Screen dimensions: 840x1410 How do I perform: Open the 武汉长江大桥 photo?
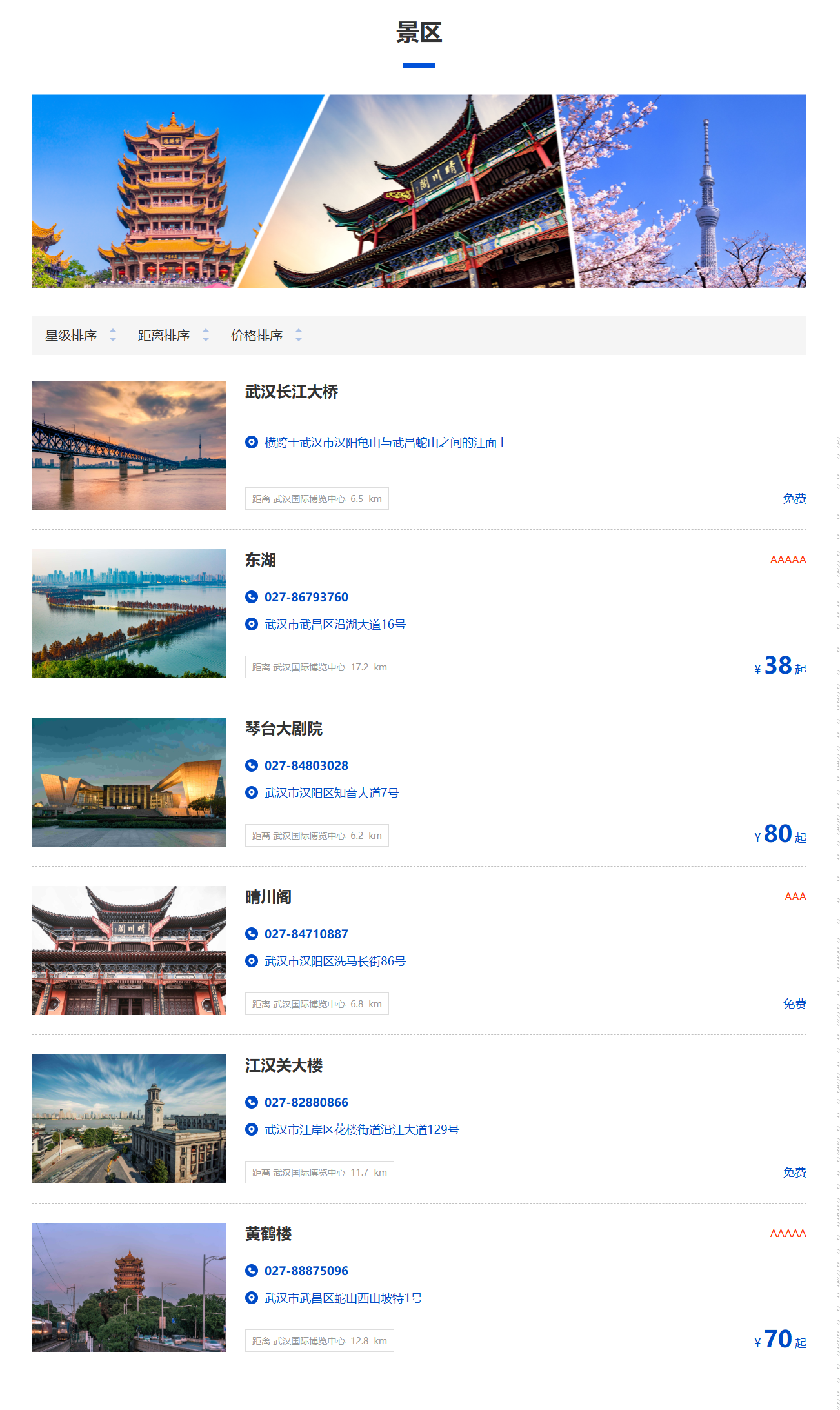coord(129,445)
